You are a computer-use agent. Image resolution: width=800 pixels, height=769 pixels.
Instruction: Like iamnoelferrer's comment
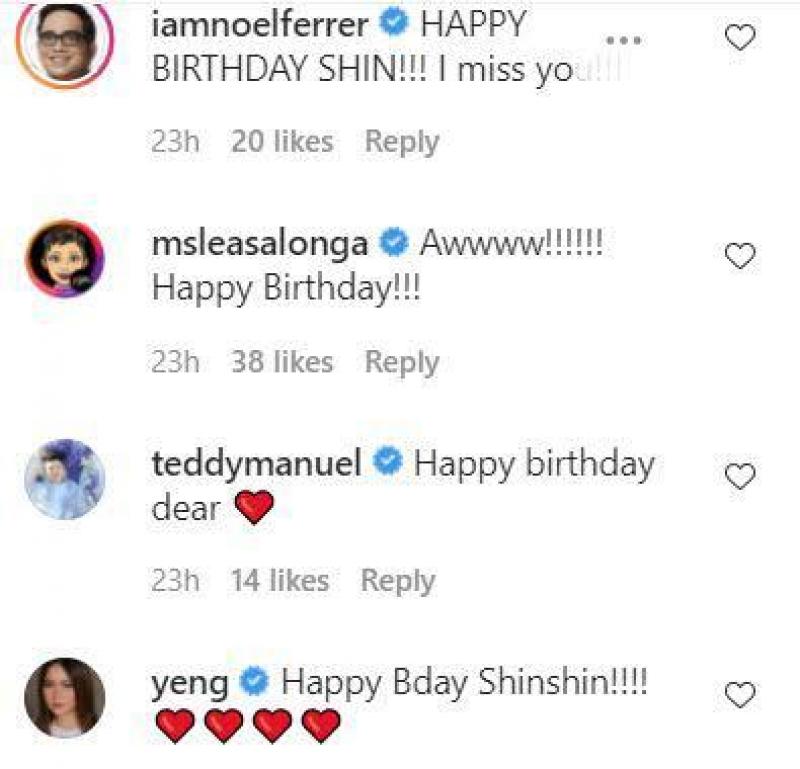[739, 39]
